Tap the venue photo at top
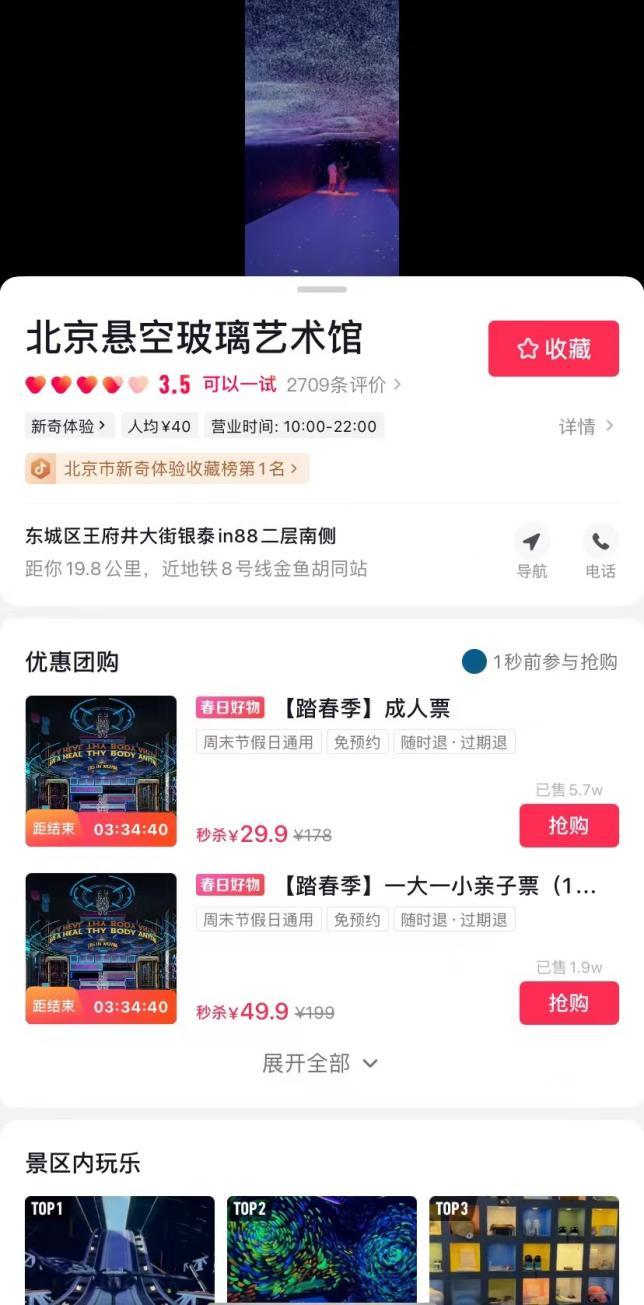Image resolution: width=644 pixels, height=1305 pixels. (322, 138)
